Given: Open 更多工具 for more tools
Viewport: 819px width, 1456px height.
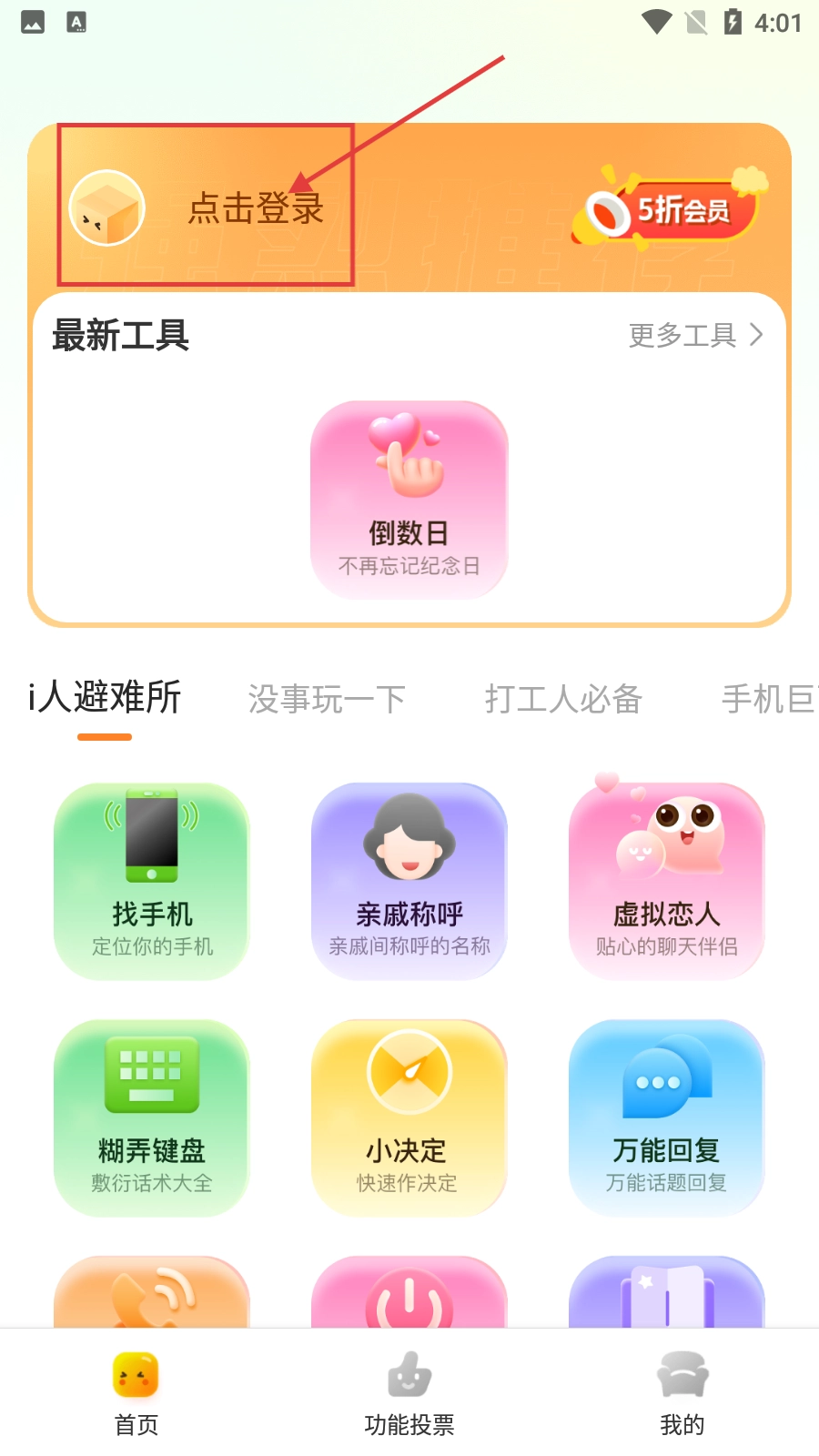Looking at the screenshot, I should pos(695,335).
